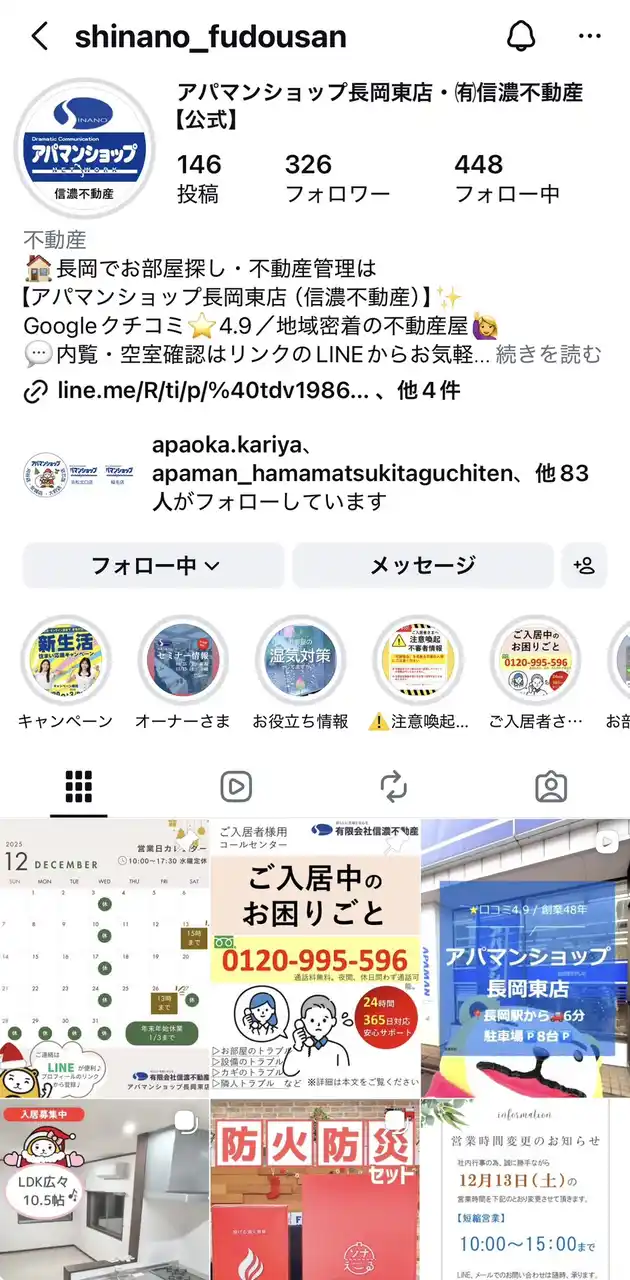Open the 防火防災 セット post
The height and width of the screenshot is (1280, 630).
315,1190
